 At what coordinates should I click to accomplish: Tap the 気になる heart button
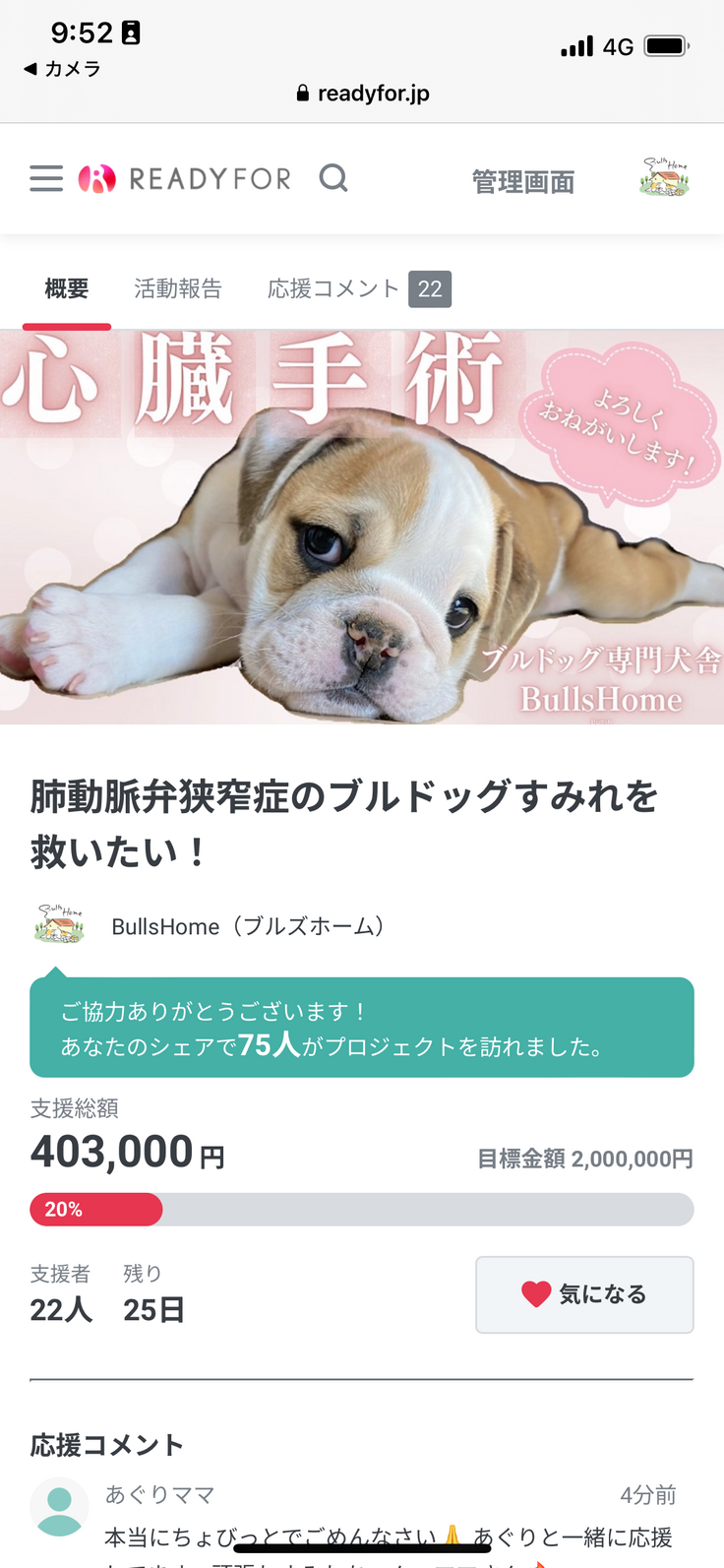pos(584,1294)
